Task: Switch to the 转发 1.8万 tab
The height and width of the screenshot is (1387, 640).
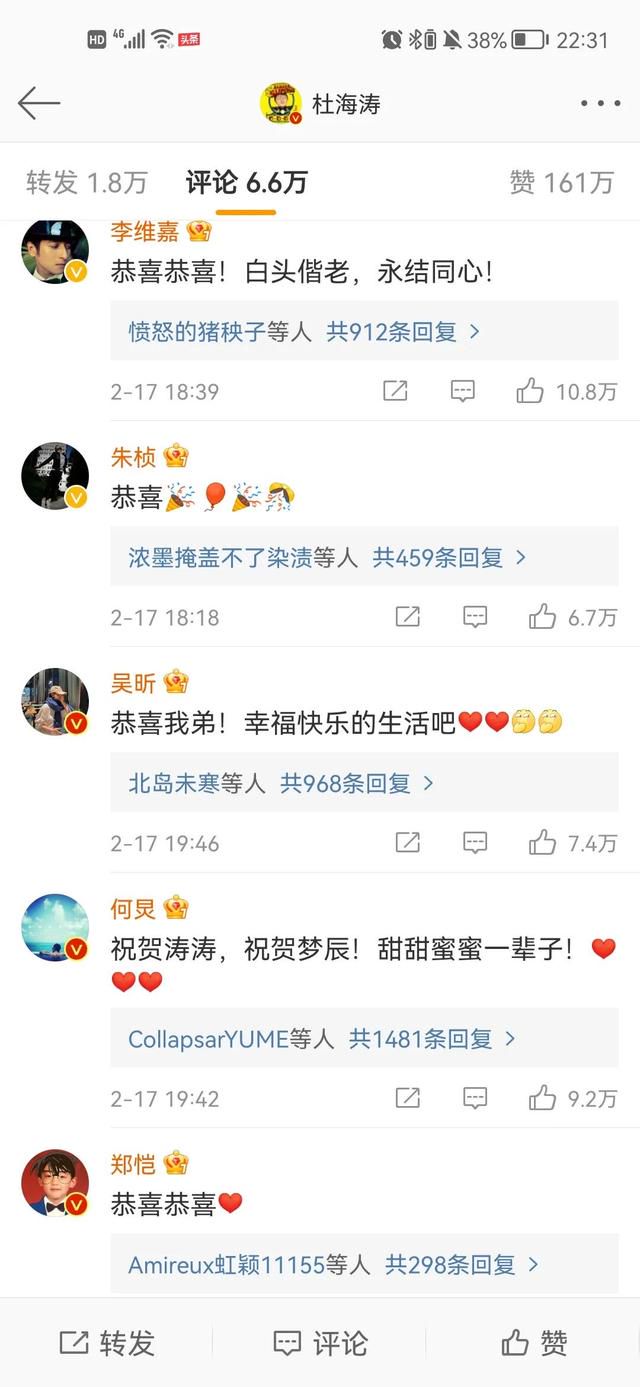Action: [86, 182]
